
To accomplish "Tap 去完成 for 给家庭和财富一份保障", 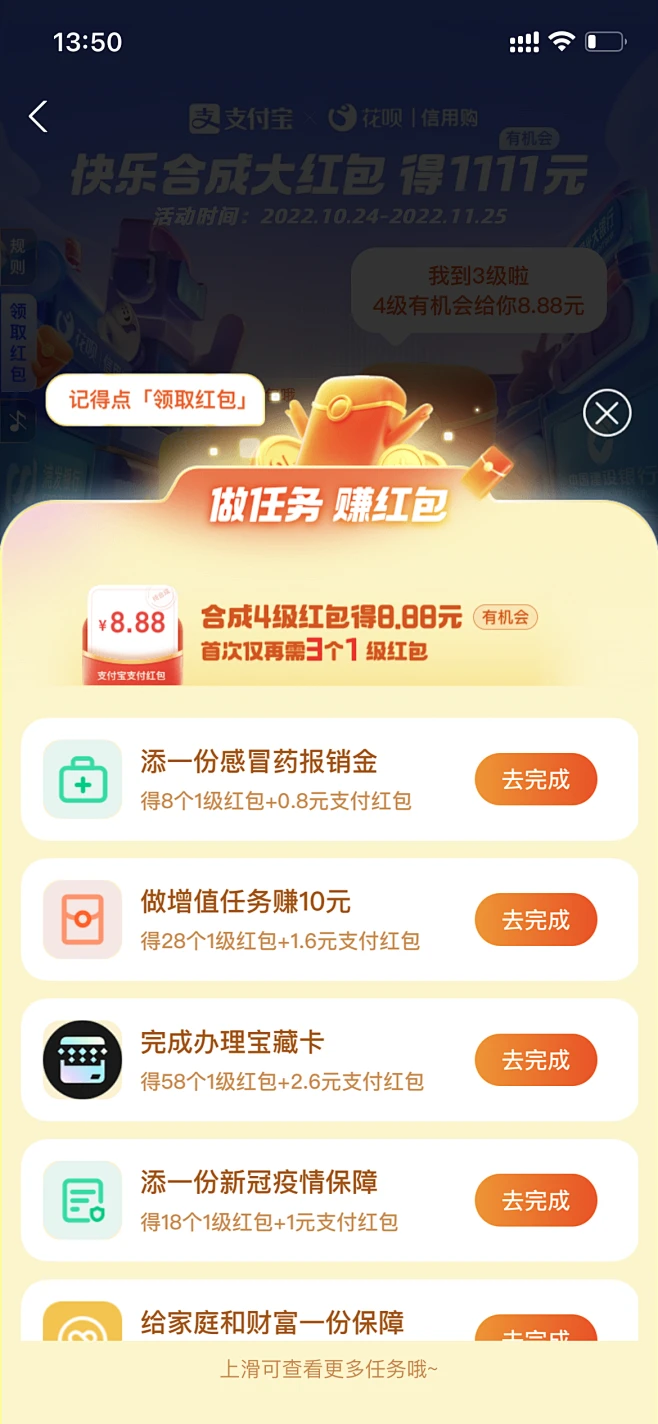I will [x=535, y=1331].
